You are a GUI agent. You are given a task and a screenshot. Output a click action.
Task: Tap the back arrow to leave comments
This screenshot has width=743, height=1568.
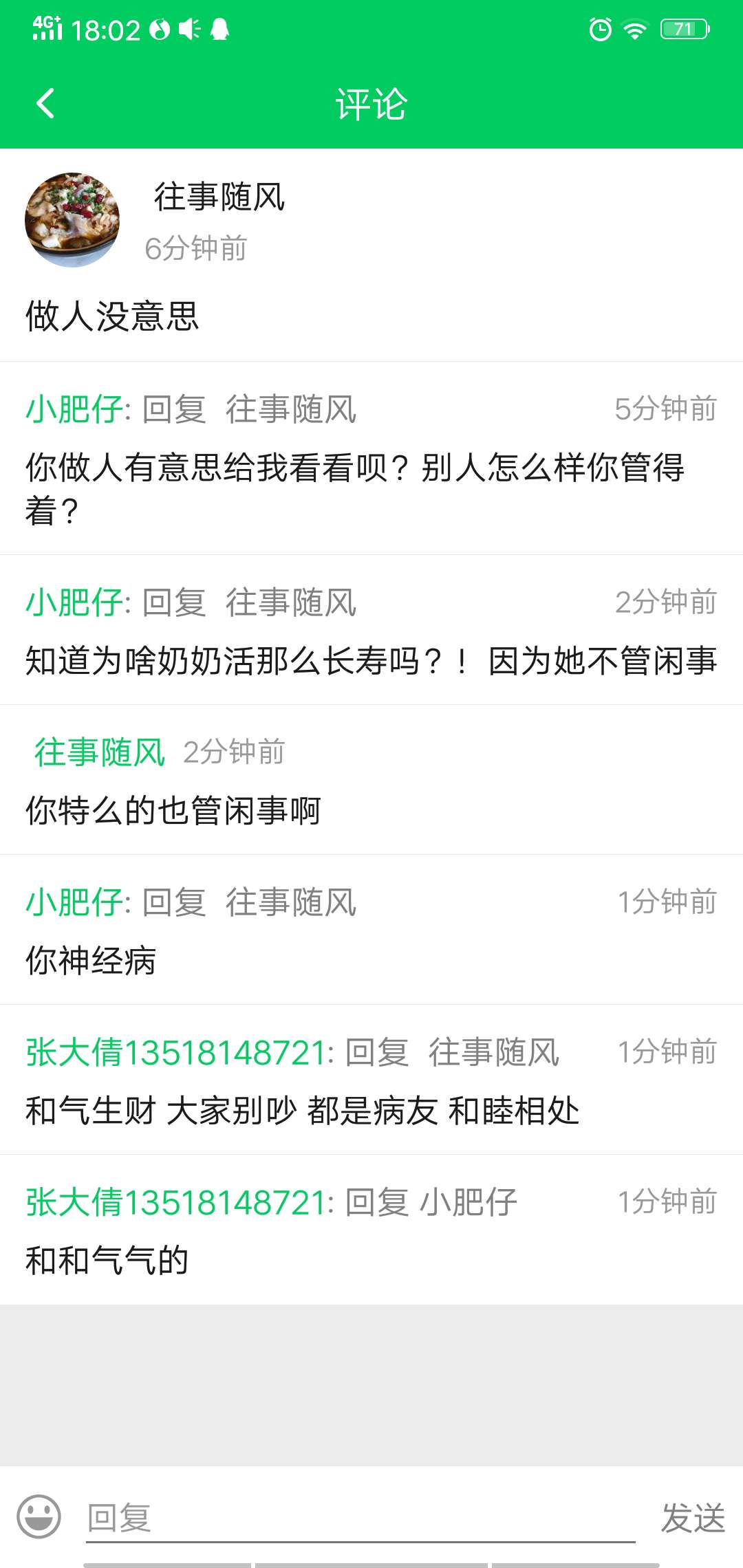tap(44, 105)
